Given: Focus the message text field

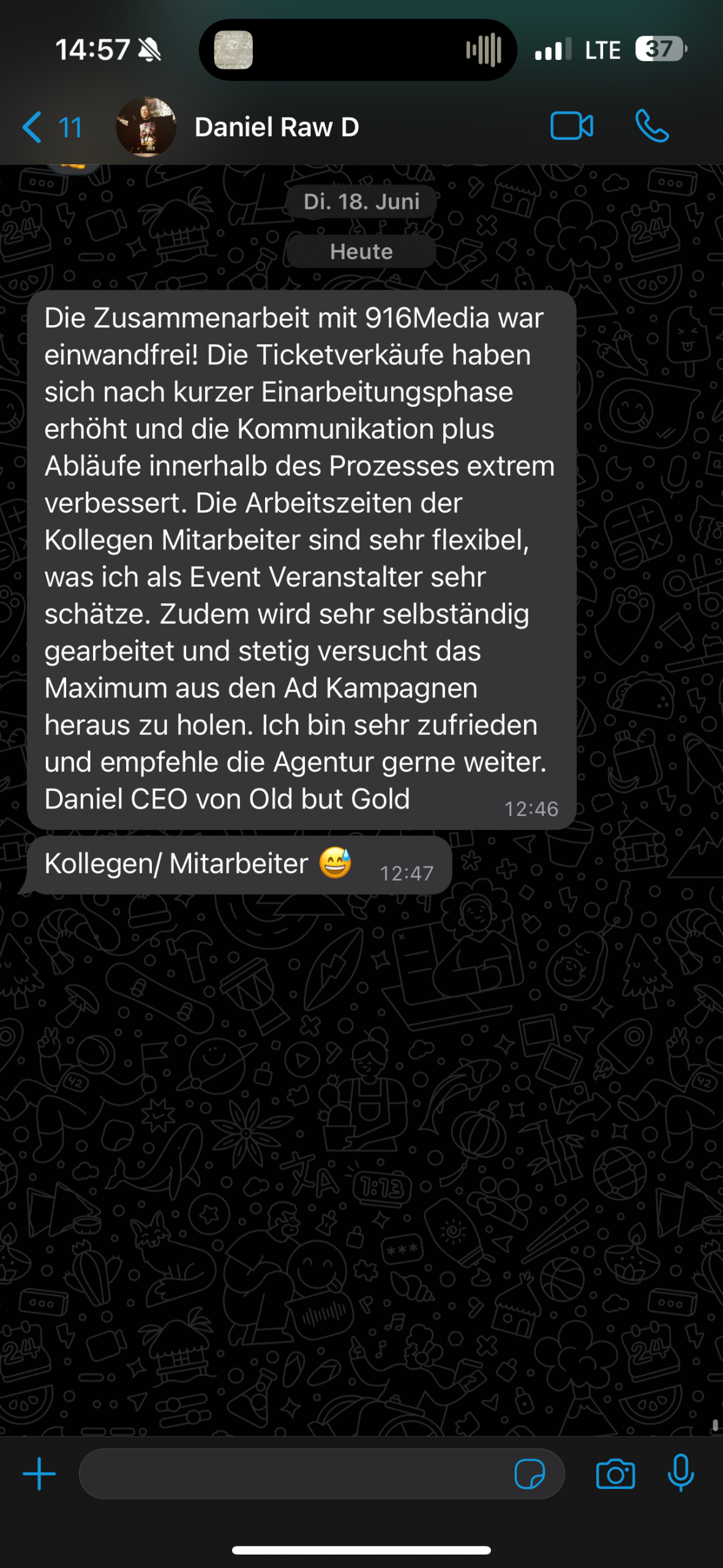Looking at the screenshot, I should (294, 1474).
